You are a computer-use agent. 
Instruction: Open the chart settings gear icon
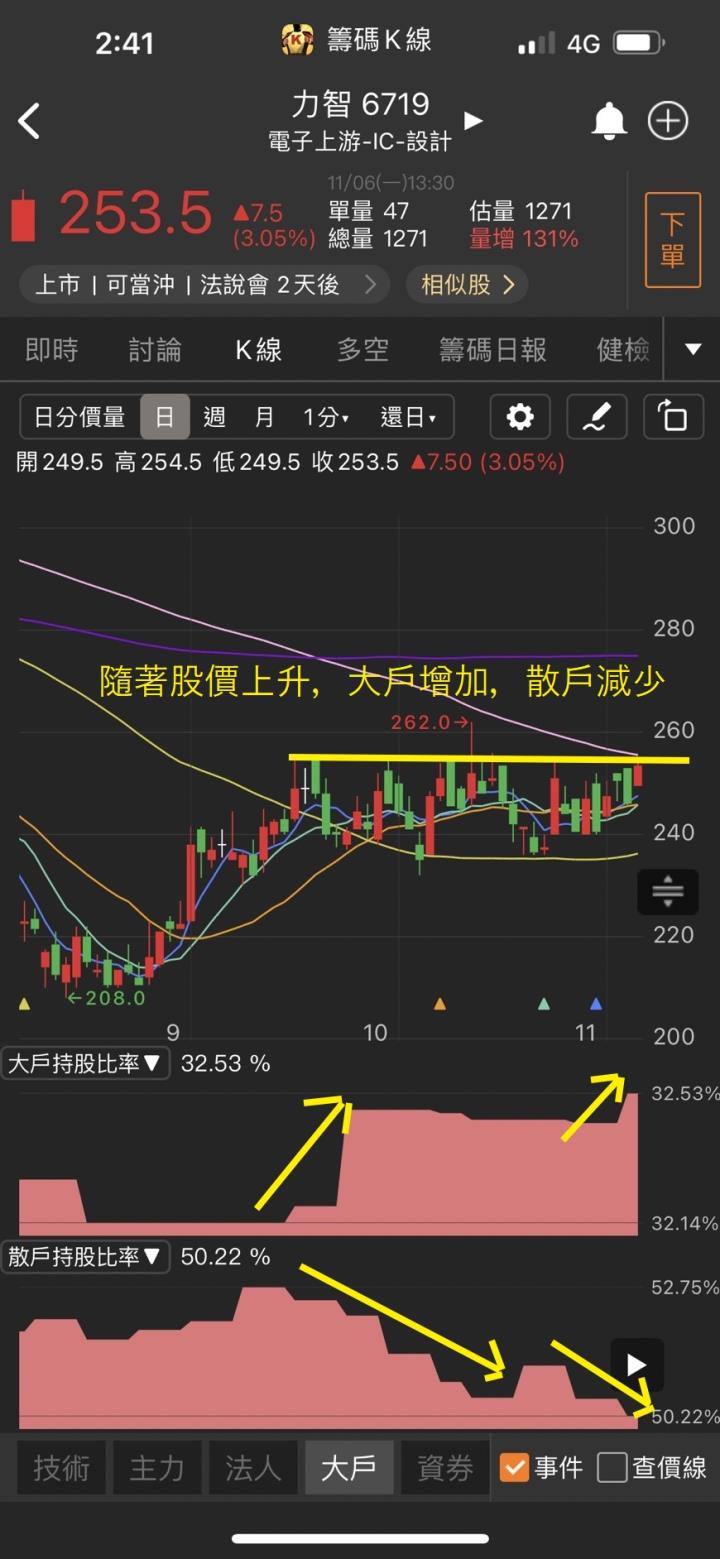[519, 417]
